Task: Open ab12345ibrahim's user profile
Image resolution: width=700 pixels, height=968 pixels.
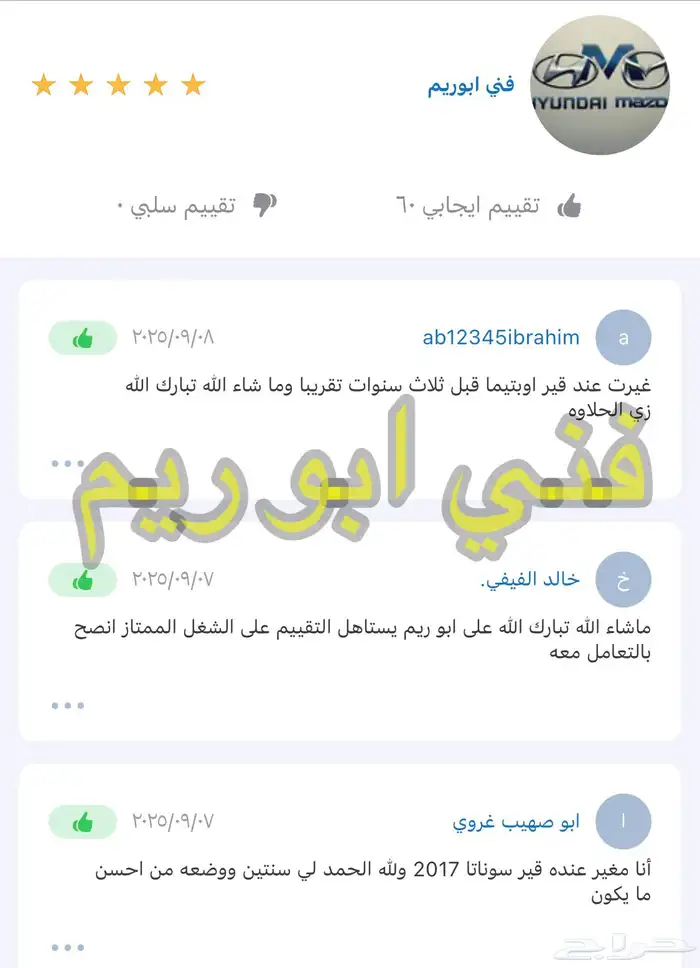Action: pyautogui.click(x=501, y=337)
